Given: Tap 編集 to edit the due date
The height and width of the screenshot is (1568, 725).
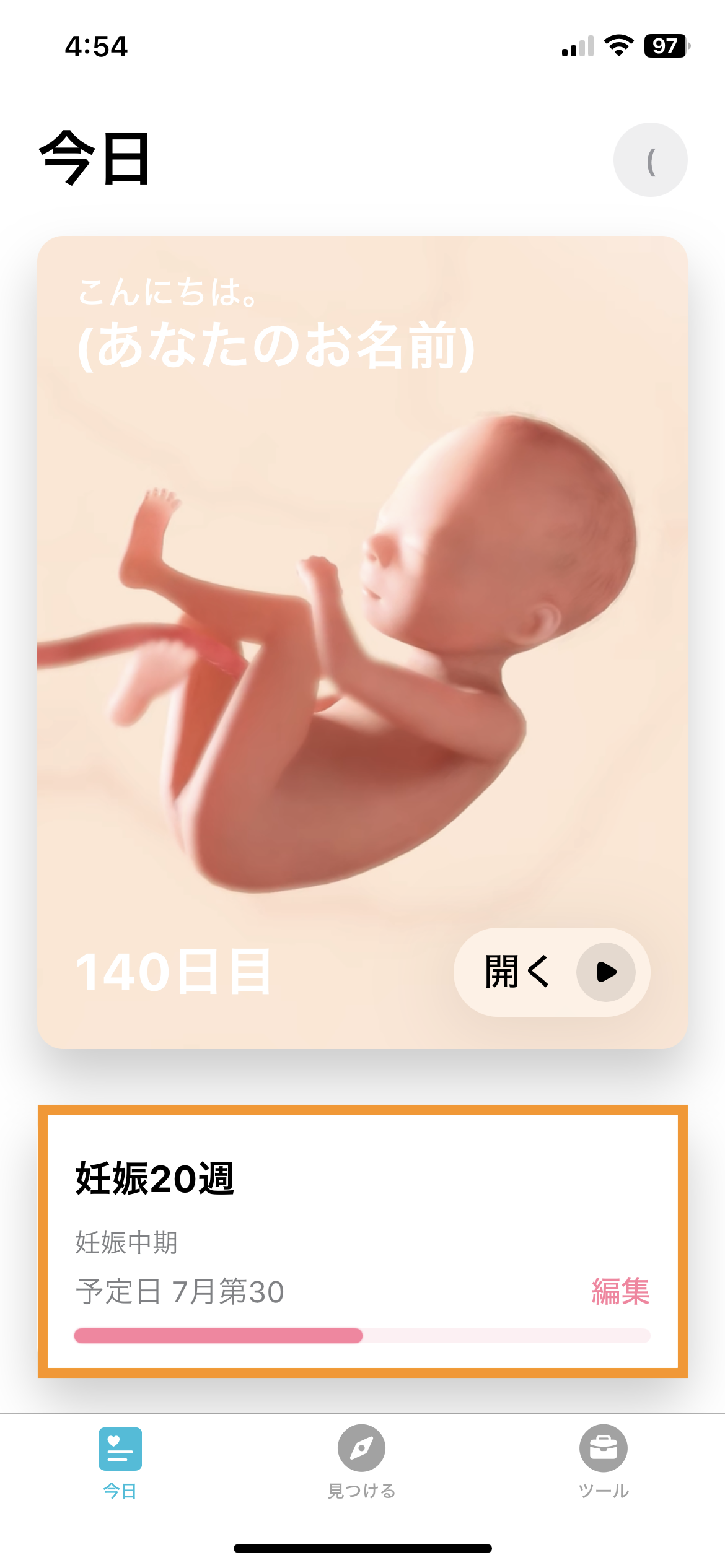Looking at the screenshot, I should point(620,1292).
